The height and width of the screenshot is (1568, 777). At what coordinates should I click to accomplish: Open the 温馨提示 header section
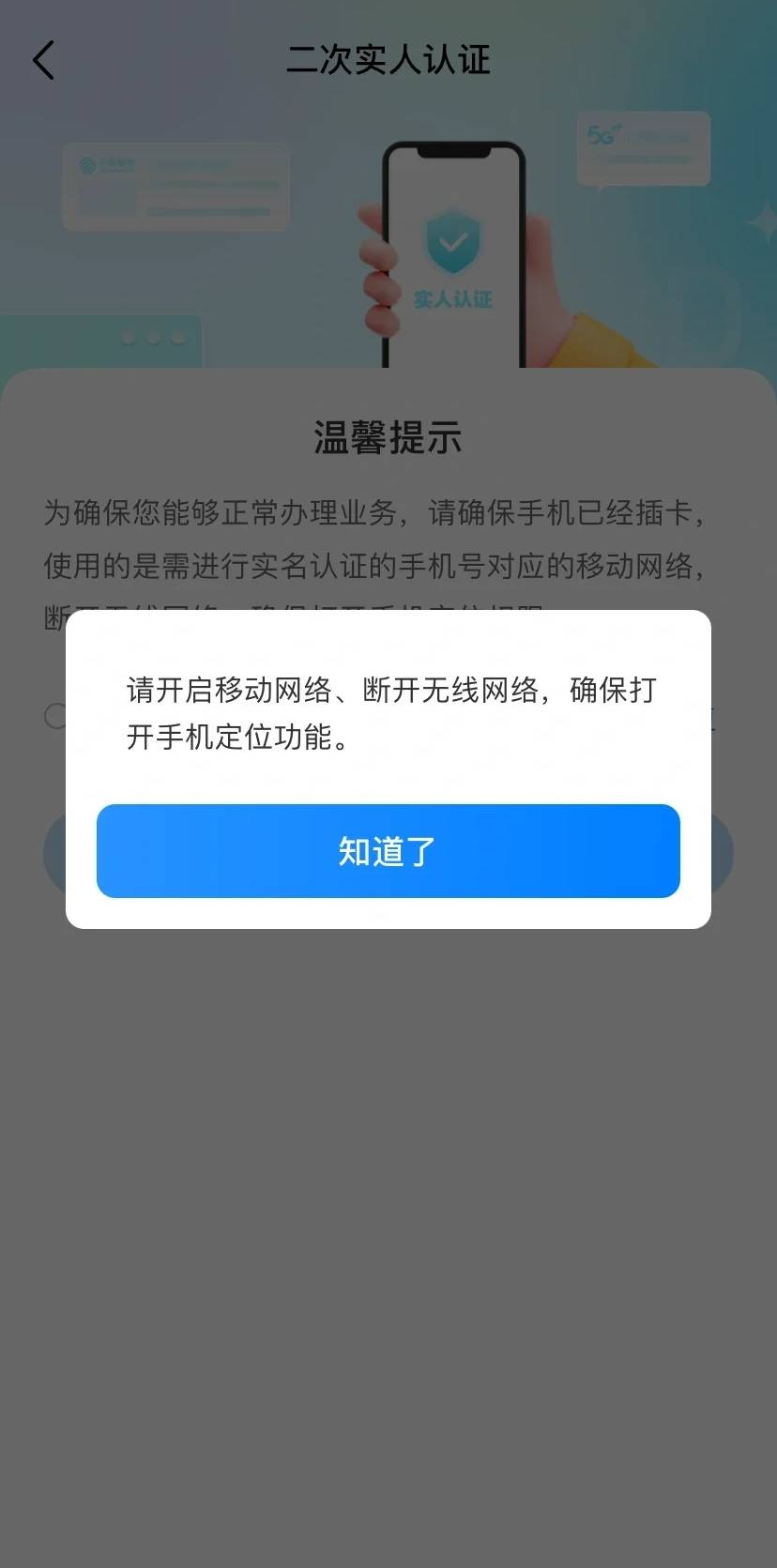[388, 437]
